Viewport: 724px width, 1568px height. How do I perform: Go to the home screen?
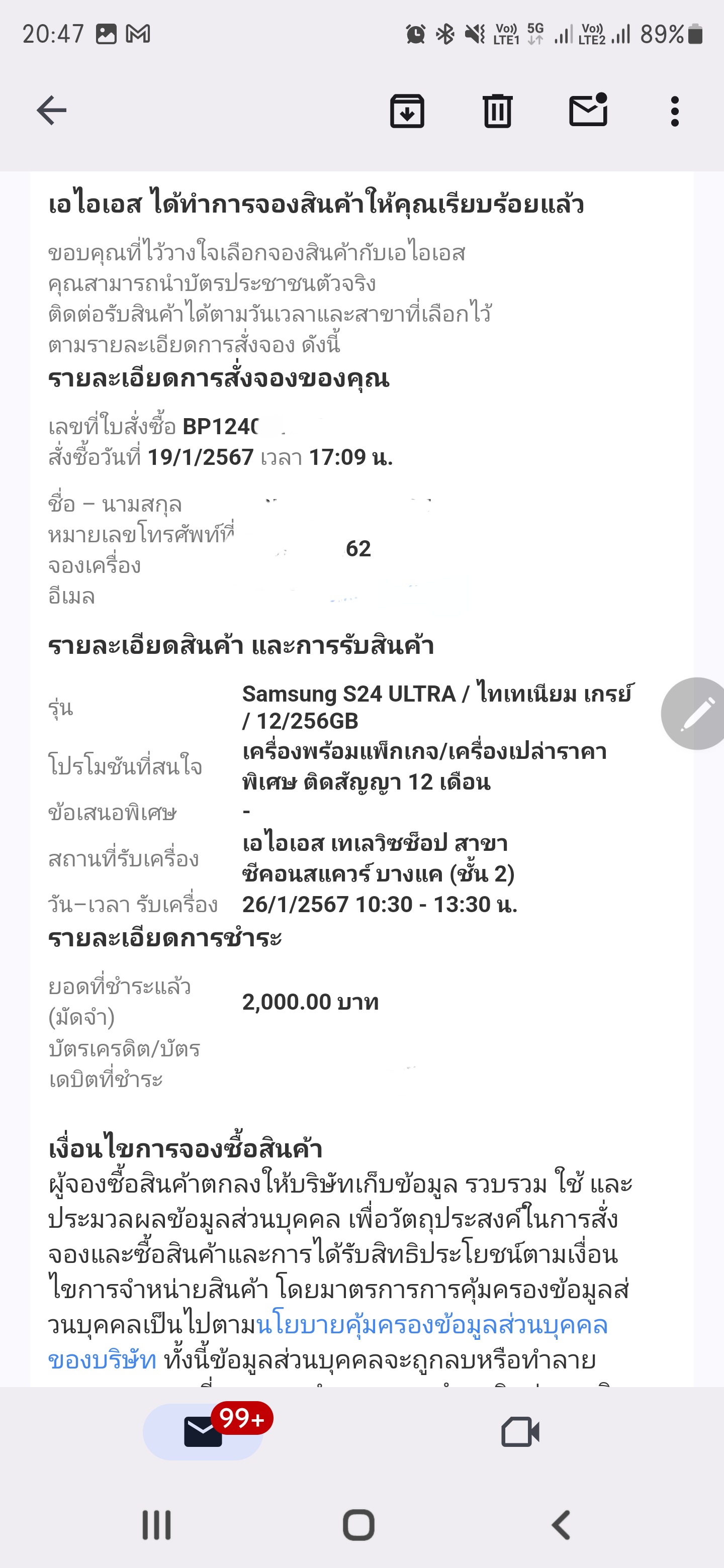tap(358, 1525)
